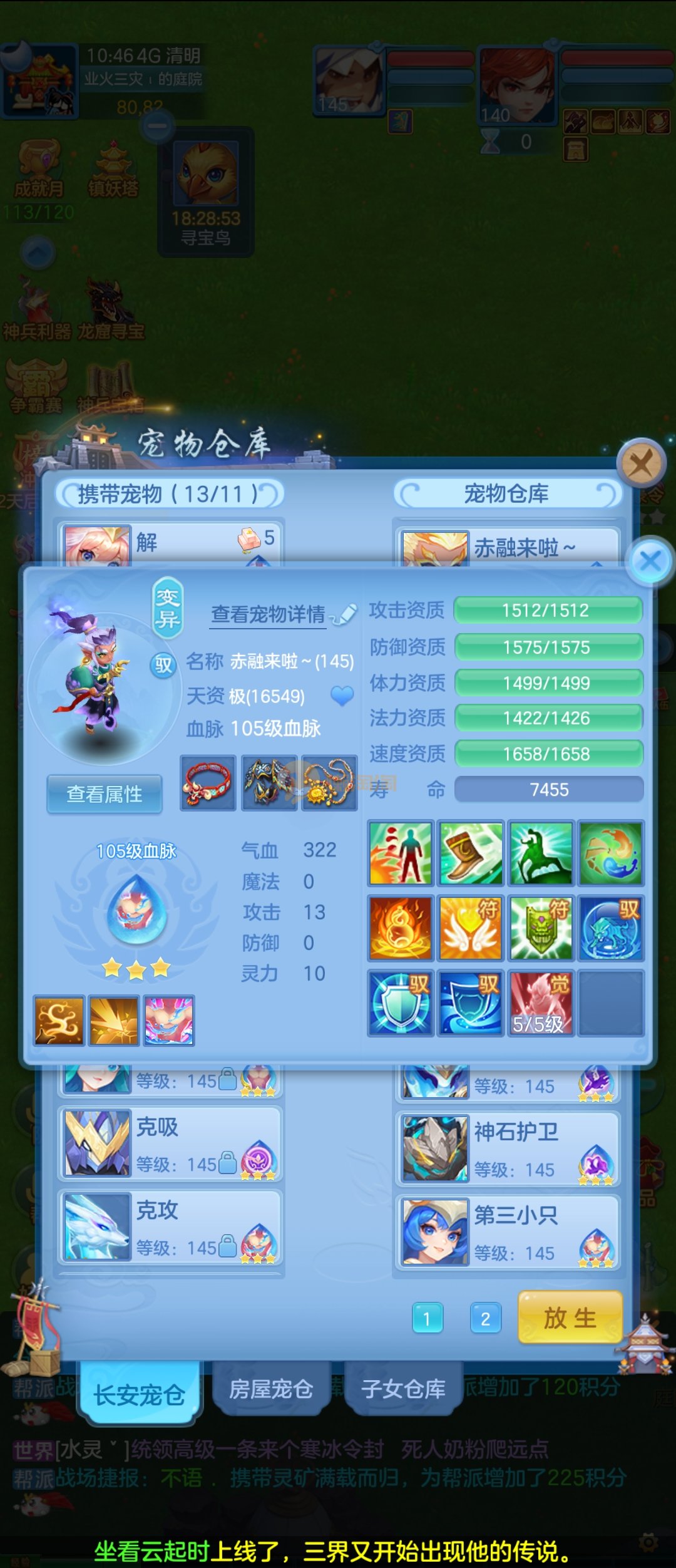Select the pet 克吸
The height and width of the screenshot is (1568, 676).
click(x=170, y=1143)
